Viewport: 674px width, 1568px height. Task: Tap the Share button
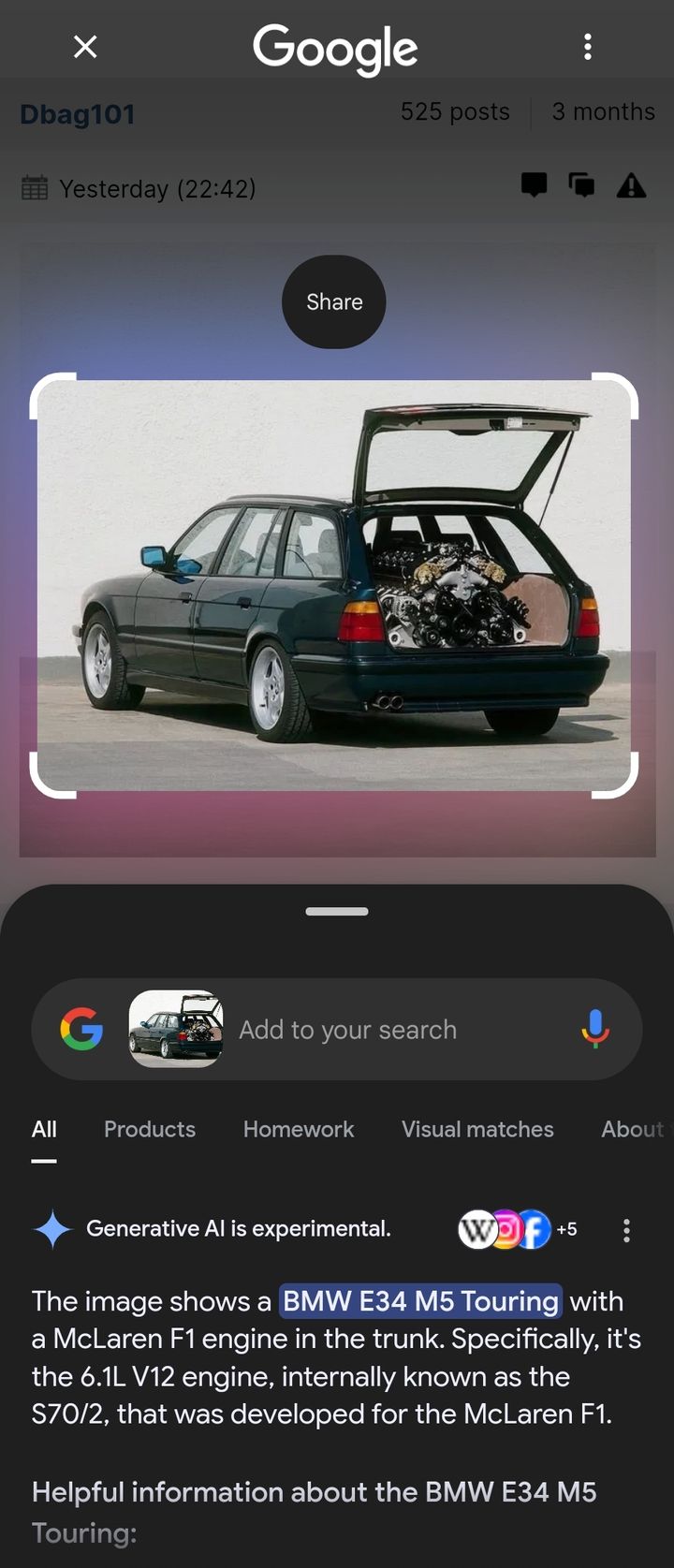tap(334, 302)
